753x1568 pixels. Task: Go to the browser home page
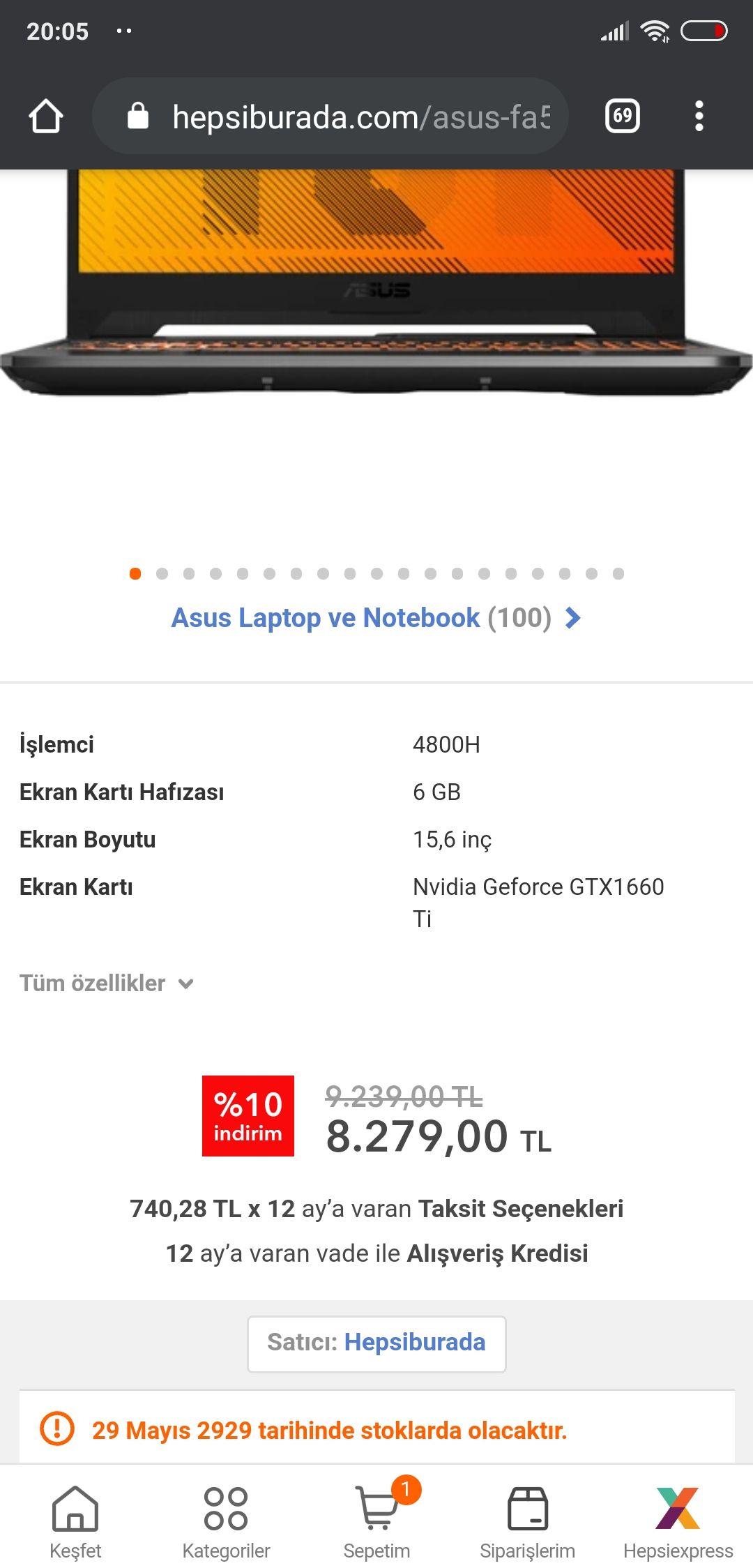46,116
